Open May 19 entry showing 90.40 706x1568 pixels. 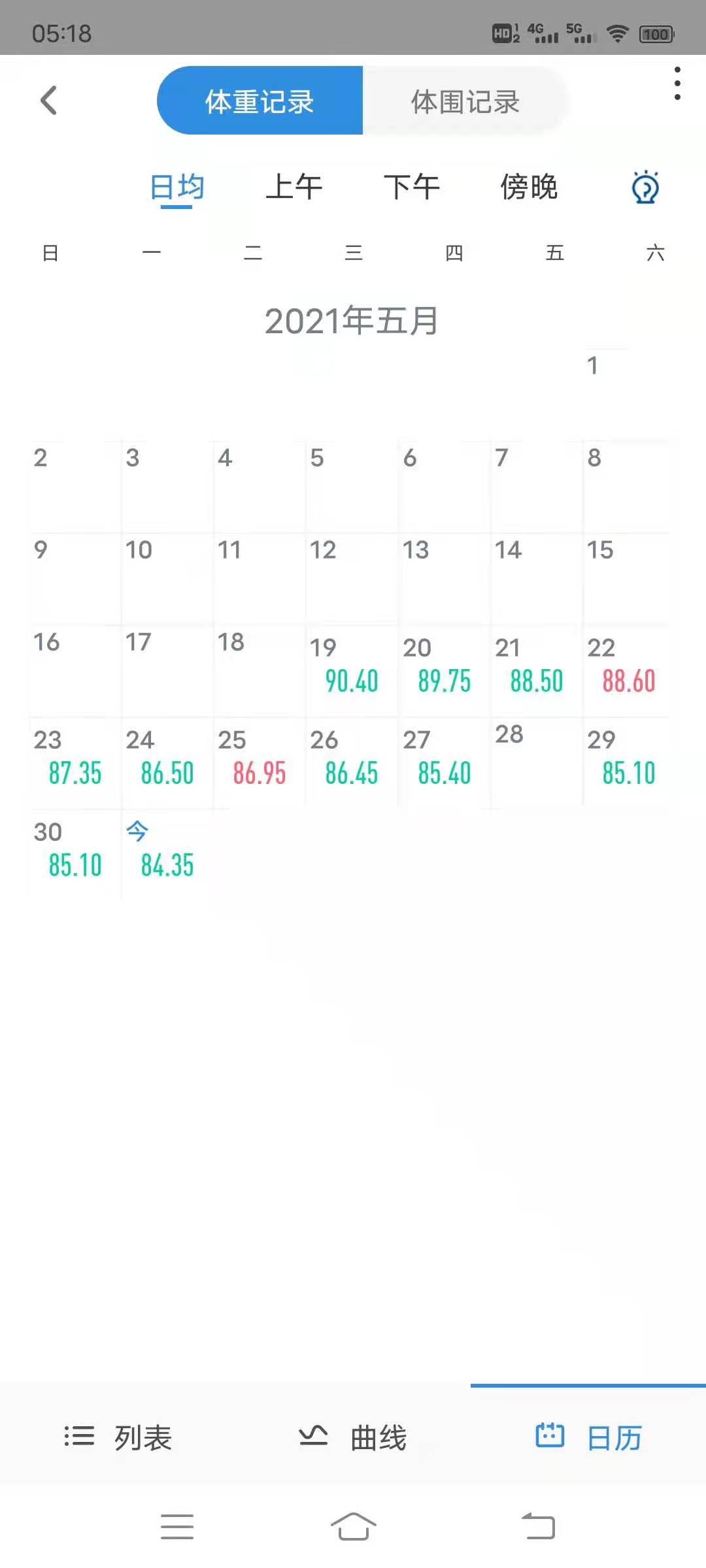(352, 670)
